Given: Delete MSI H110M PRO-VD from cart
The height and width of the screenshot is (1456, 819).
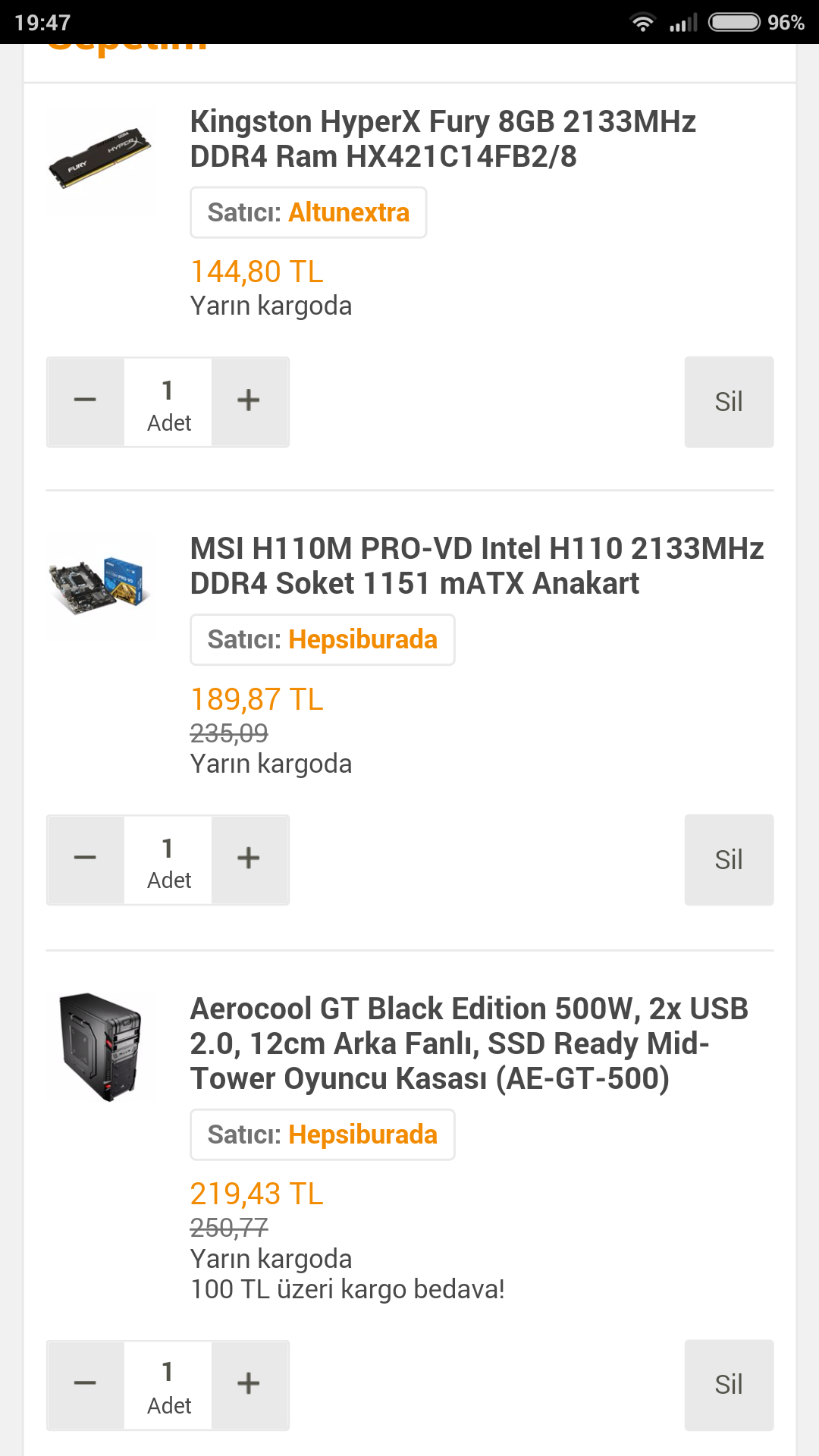Looking at the screenshot, I should tap(728, 860).
